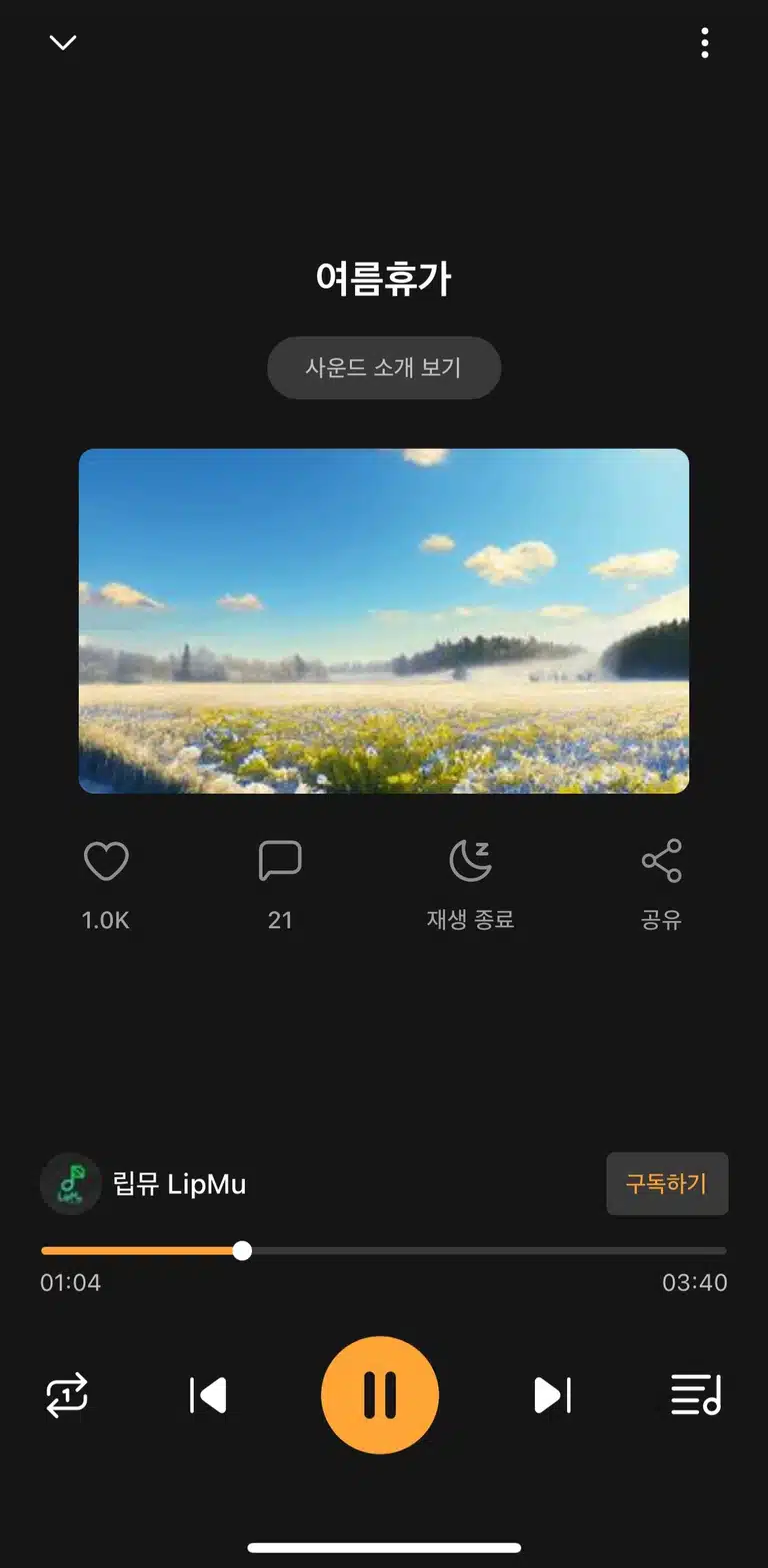This screenshot has height=1568, width=768.
Task: Subscribe with the 구독하기 button
Action: click(x=667, y=1184)
